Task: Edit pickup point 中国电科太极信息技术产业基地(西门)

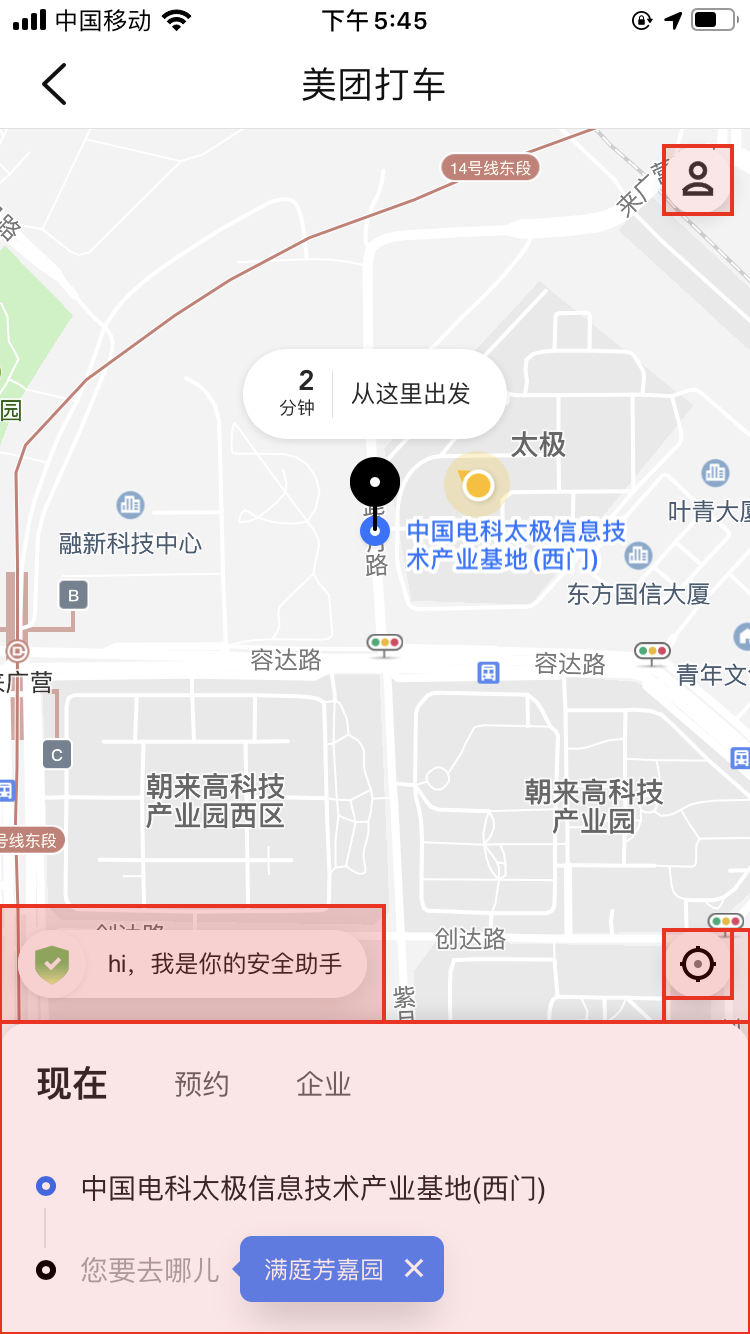Action: (x=313, y=1188)
